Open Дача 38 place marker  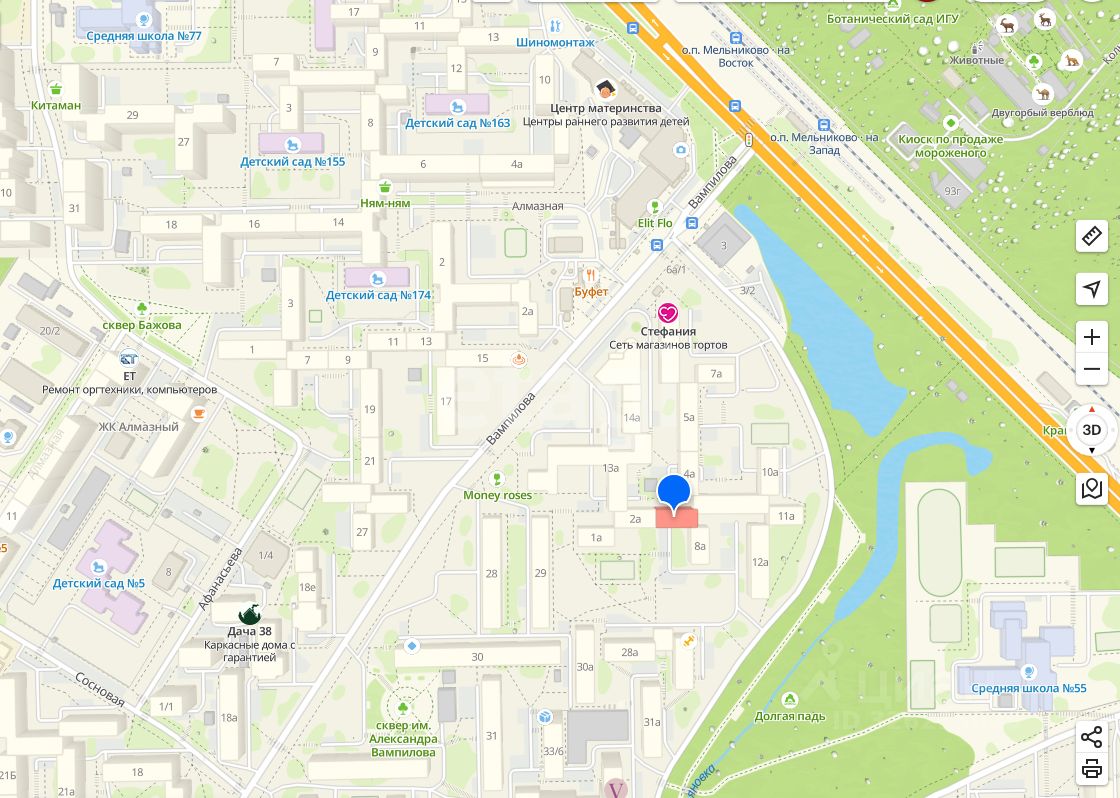[x=249, y=612]
